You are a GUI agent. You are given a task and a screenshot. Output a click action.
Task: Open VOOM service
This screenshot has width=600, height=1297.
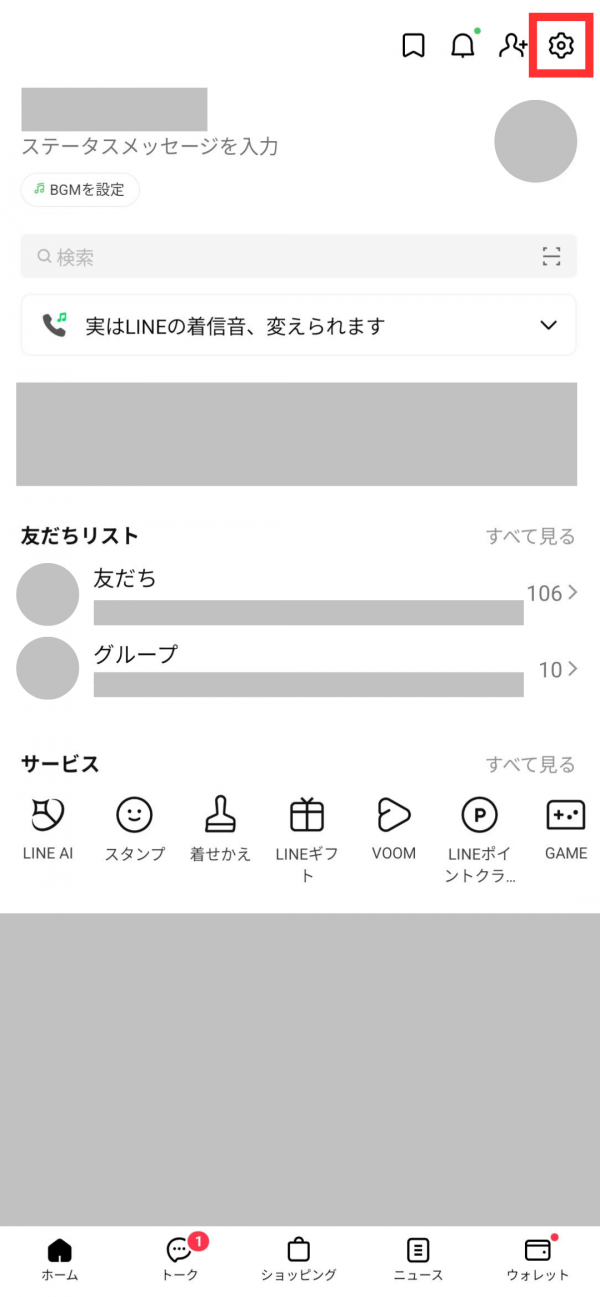point(394,828)
